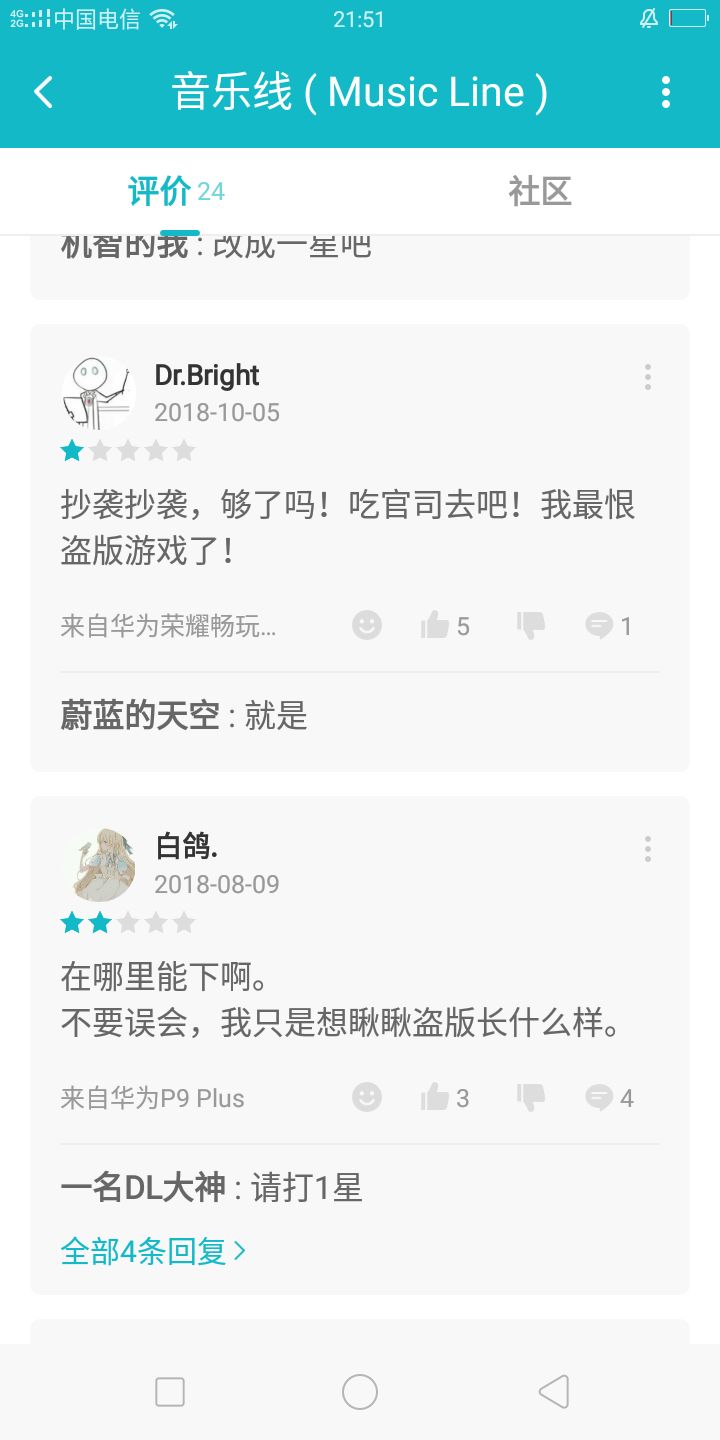Open options menu on 白鸽.'s review
This screenshot has height=1440, width=720.
click(648, 849)
